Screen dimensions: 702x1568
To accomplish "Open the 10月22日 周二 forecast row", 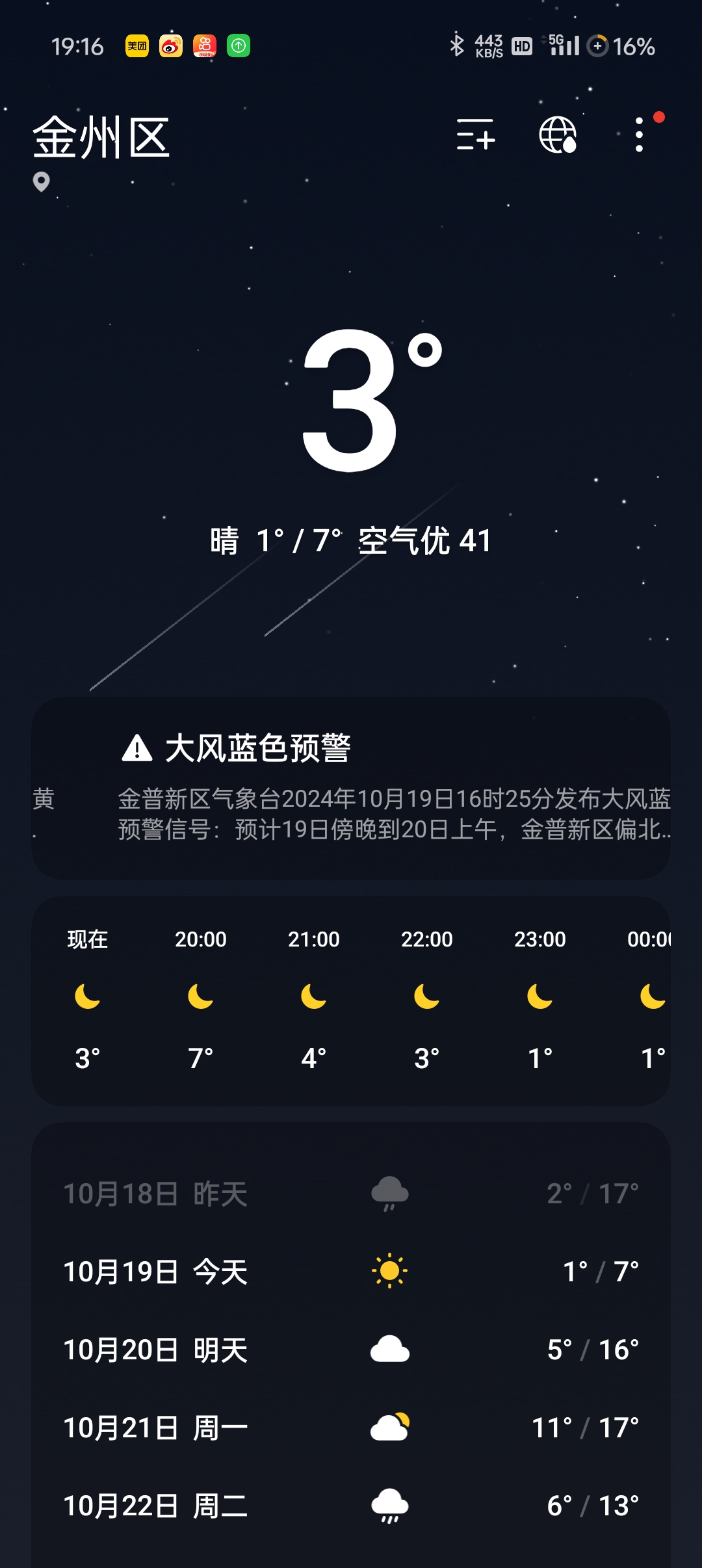I will click(351, 1506).
